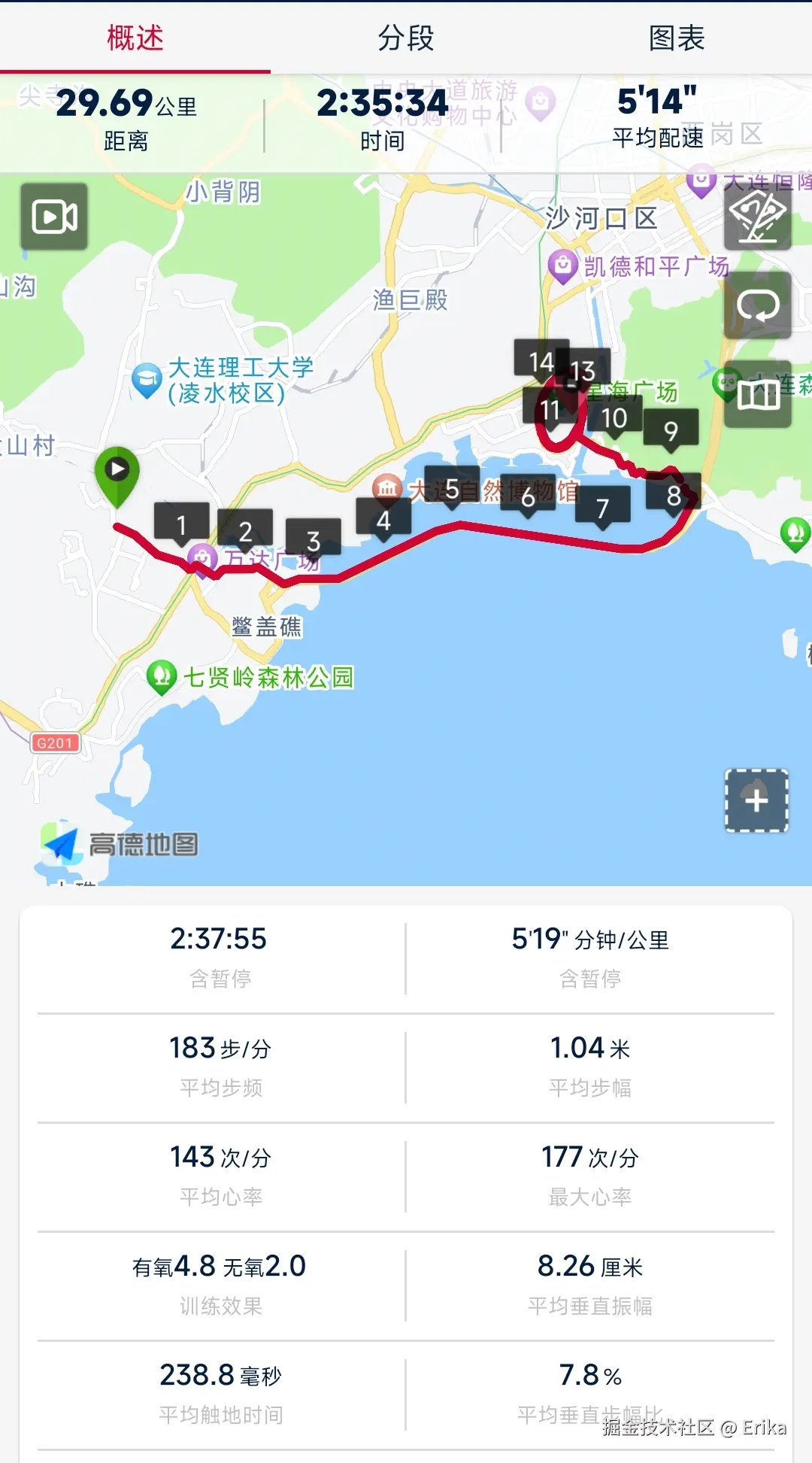
Task: Tap the green start point marker
Action: point(117,470)
